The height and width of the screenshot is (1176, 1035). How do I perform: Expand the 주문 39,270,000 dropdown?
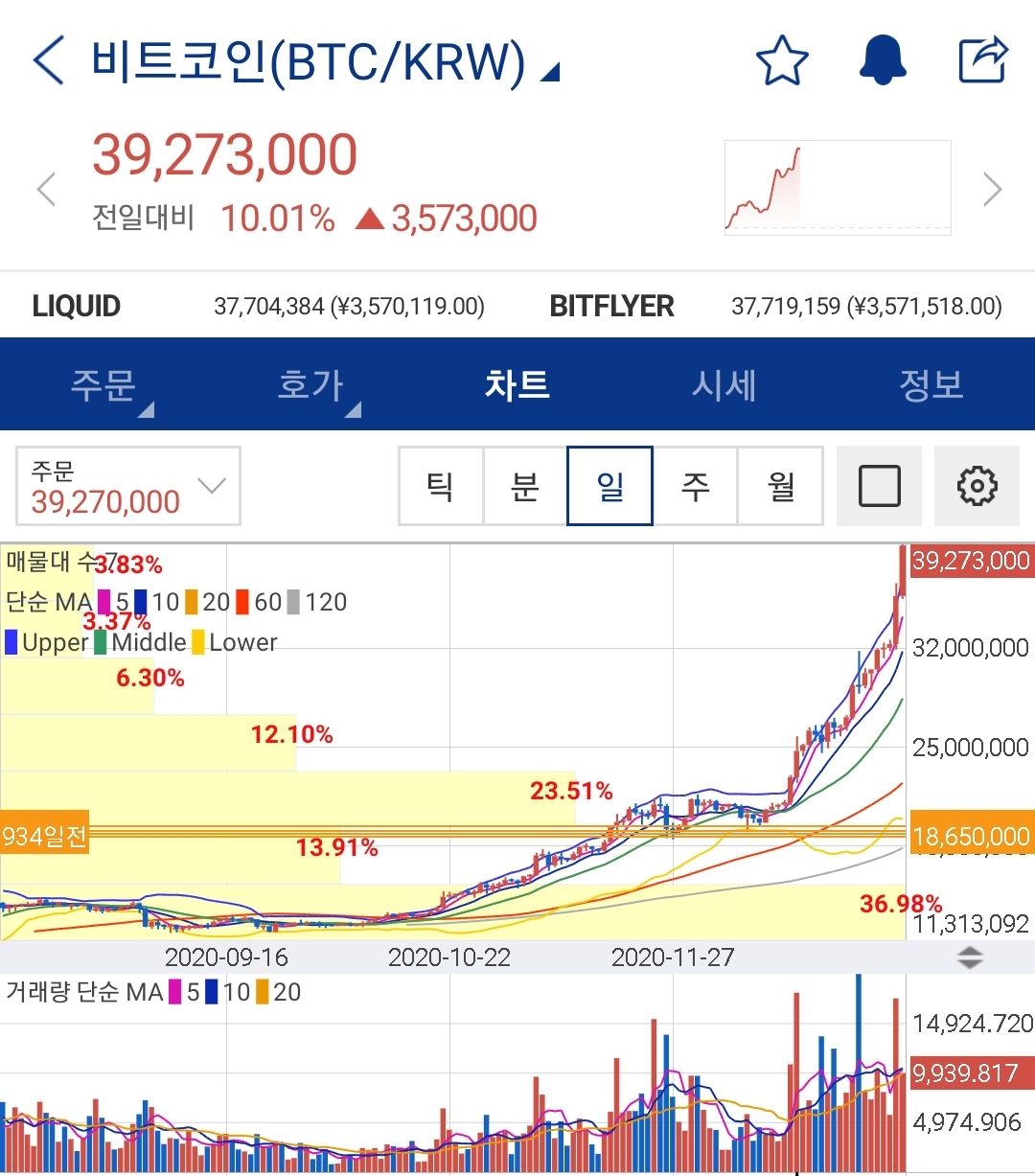point(128,486)
